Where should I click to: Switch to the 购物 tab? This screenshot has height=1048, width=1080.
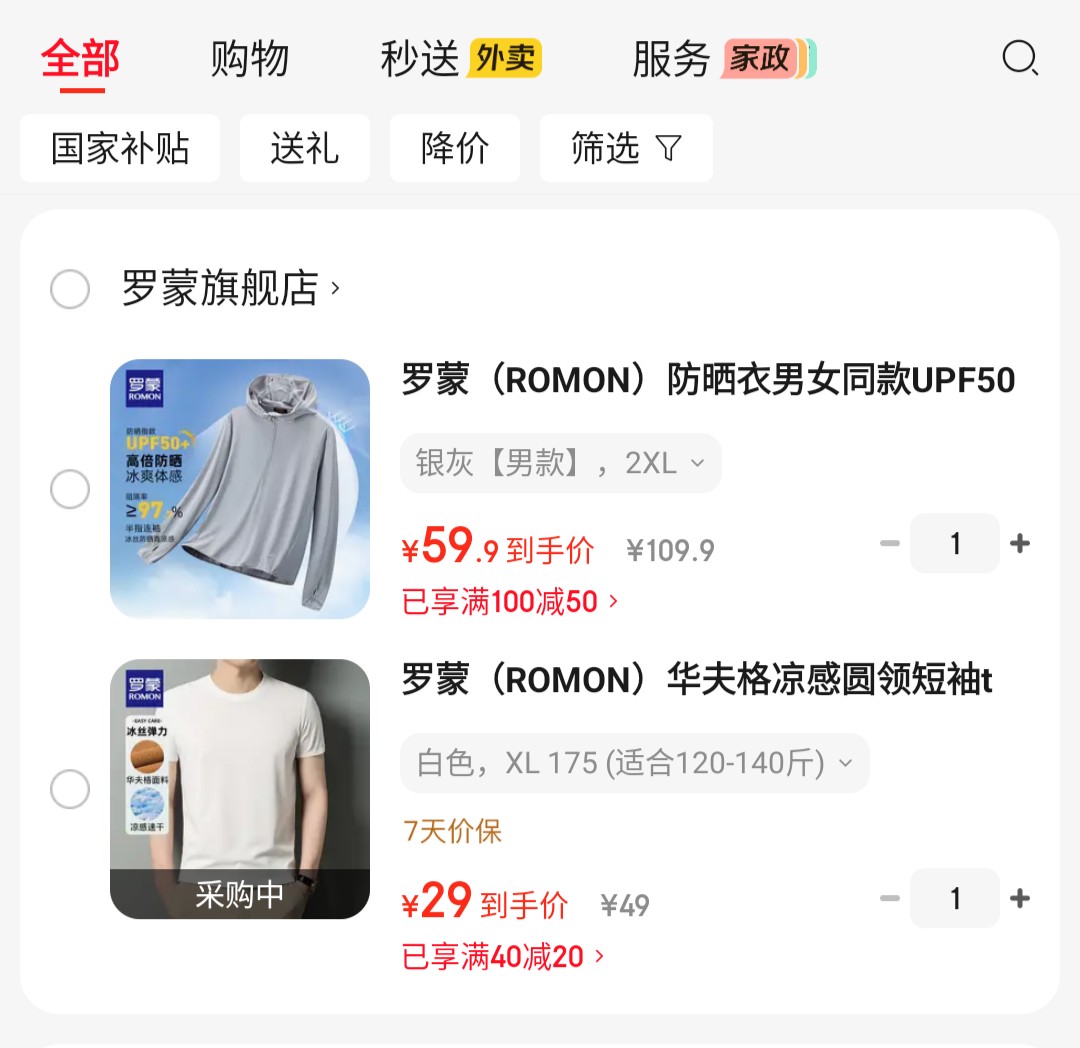pos(249,59)
